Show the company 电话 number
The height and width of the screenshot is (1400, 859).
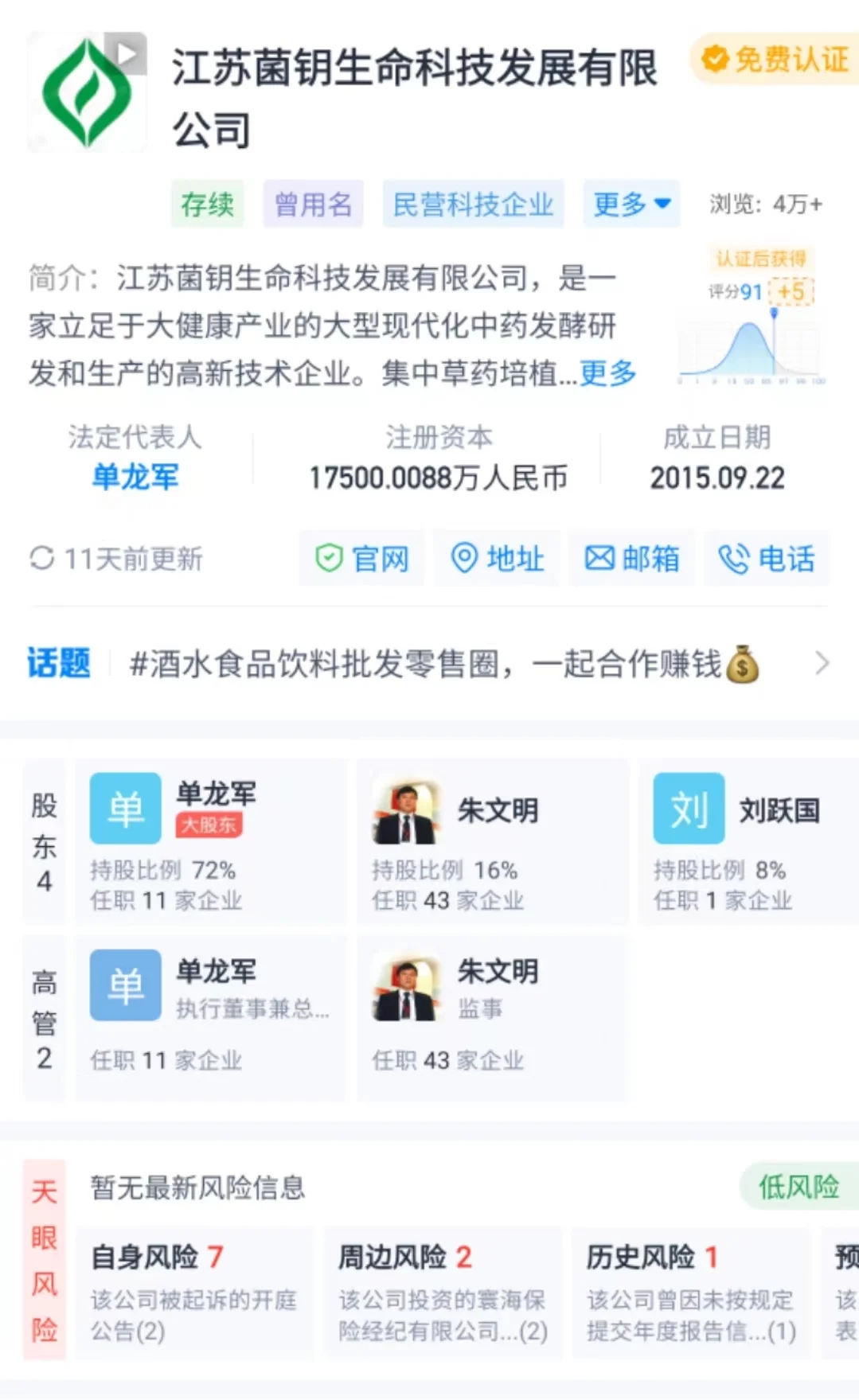pos(767,559)
